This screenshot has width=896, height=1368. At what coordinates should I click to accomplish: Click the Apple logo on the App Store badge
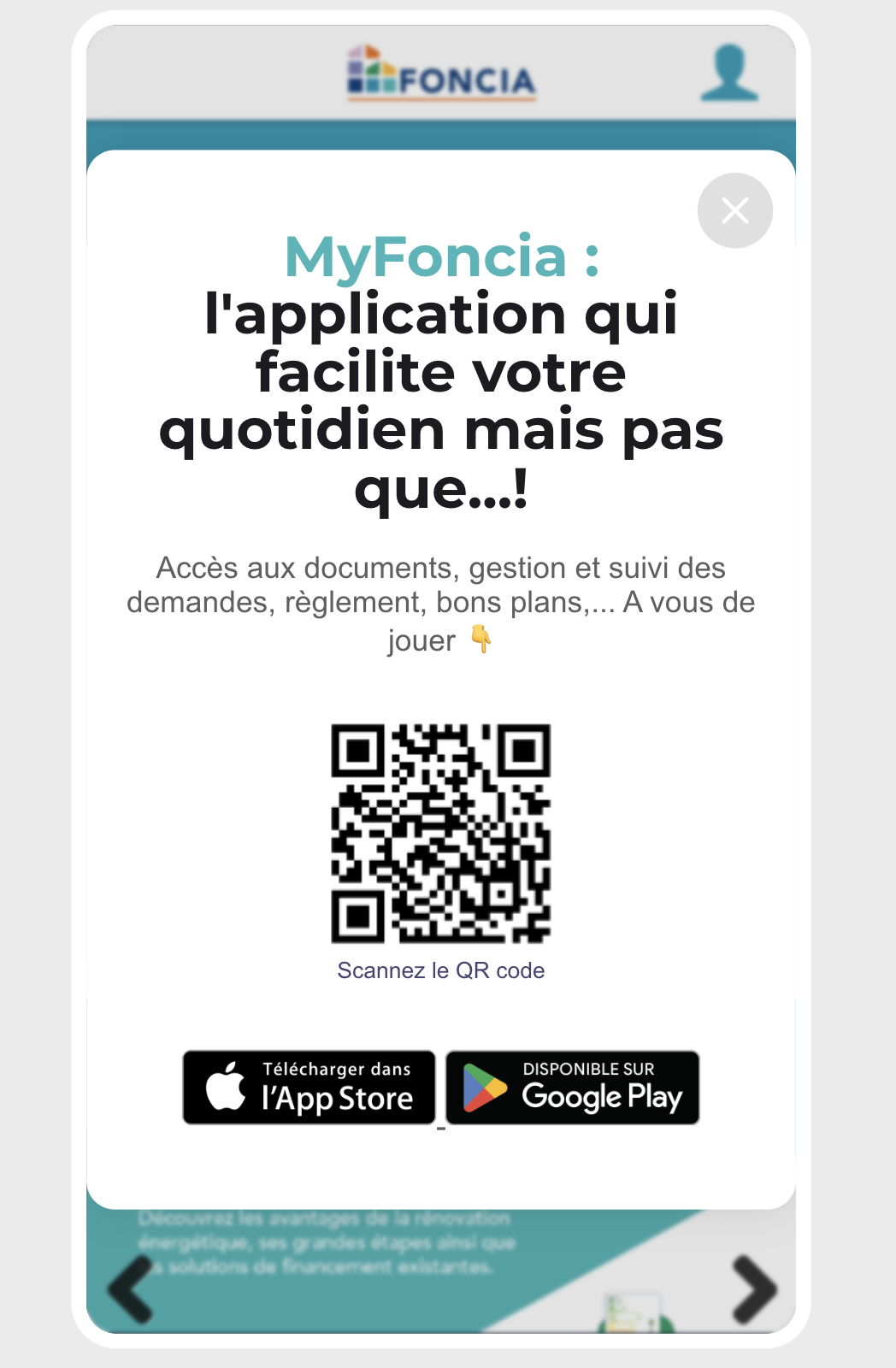(225, 1087)
